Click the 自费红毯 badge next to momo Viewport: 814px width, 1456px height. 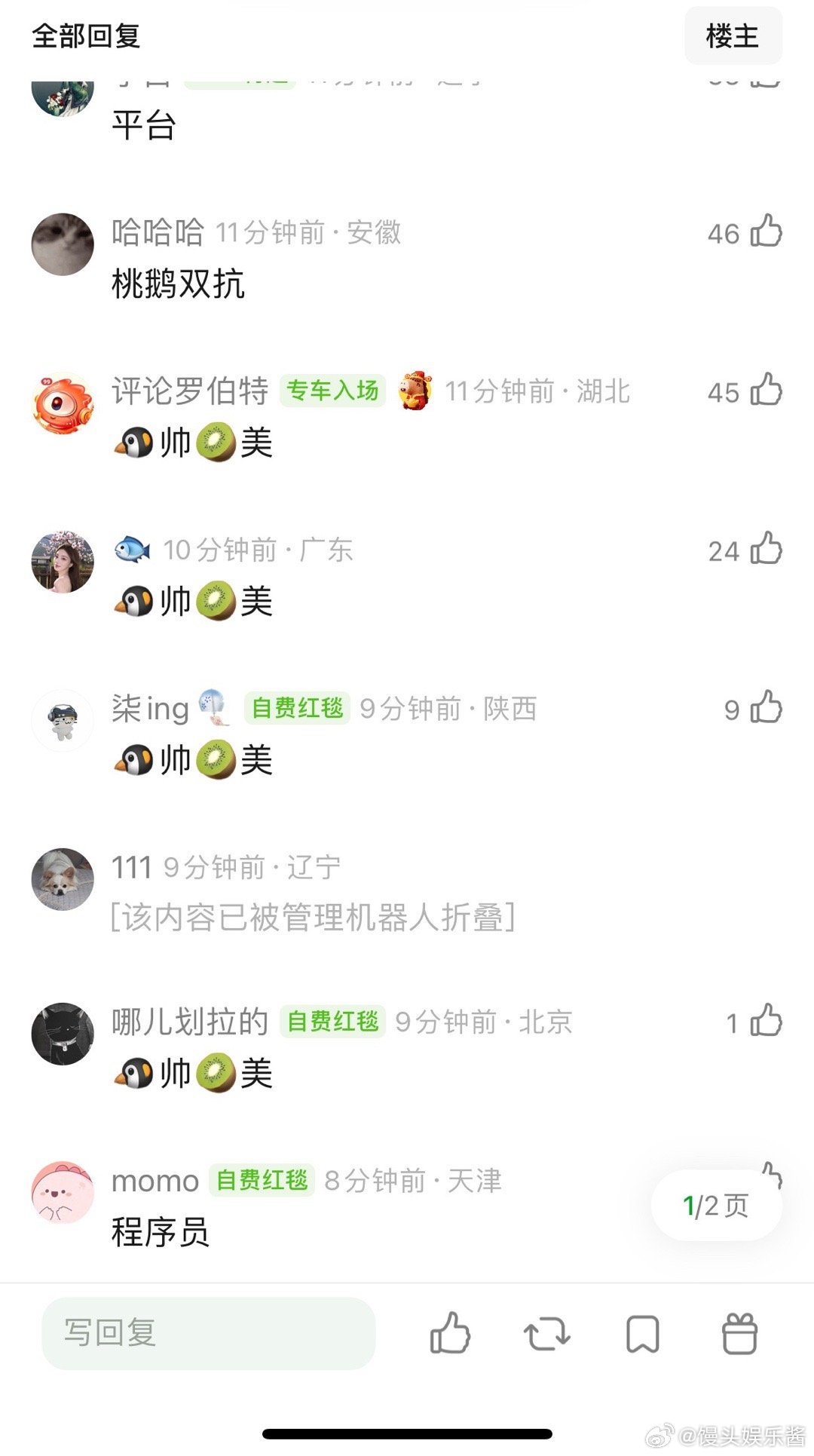pos(262,1182)
